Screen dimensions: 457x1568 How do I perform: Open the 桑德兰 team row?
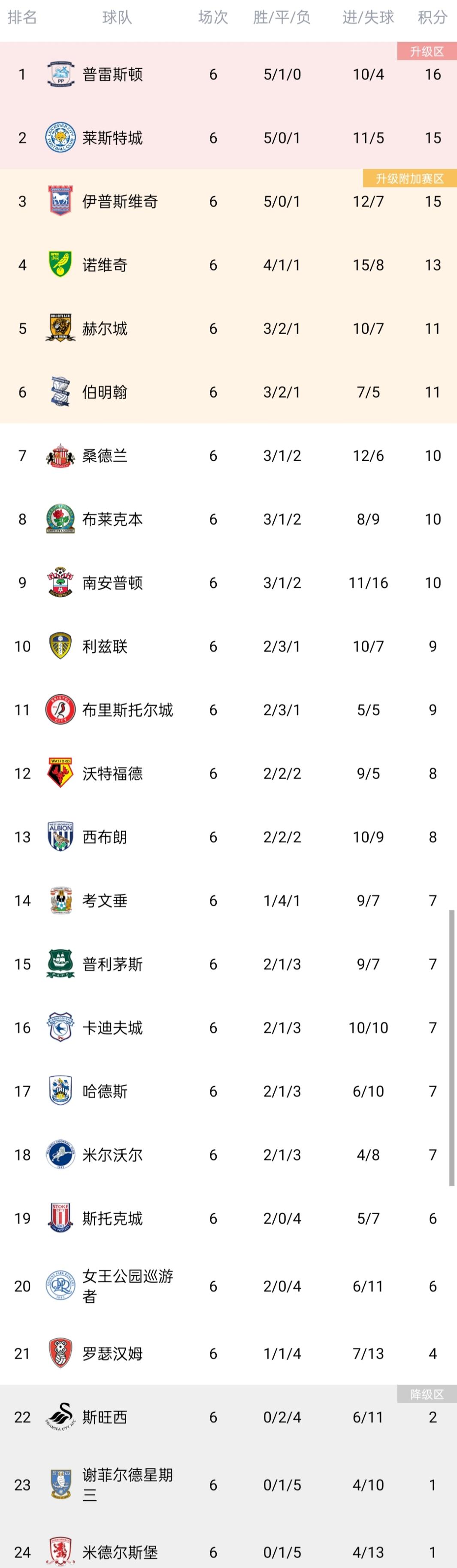coord(228,456)
